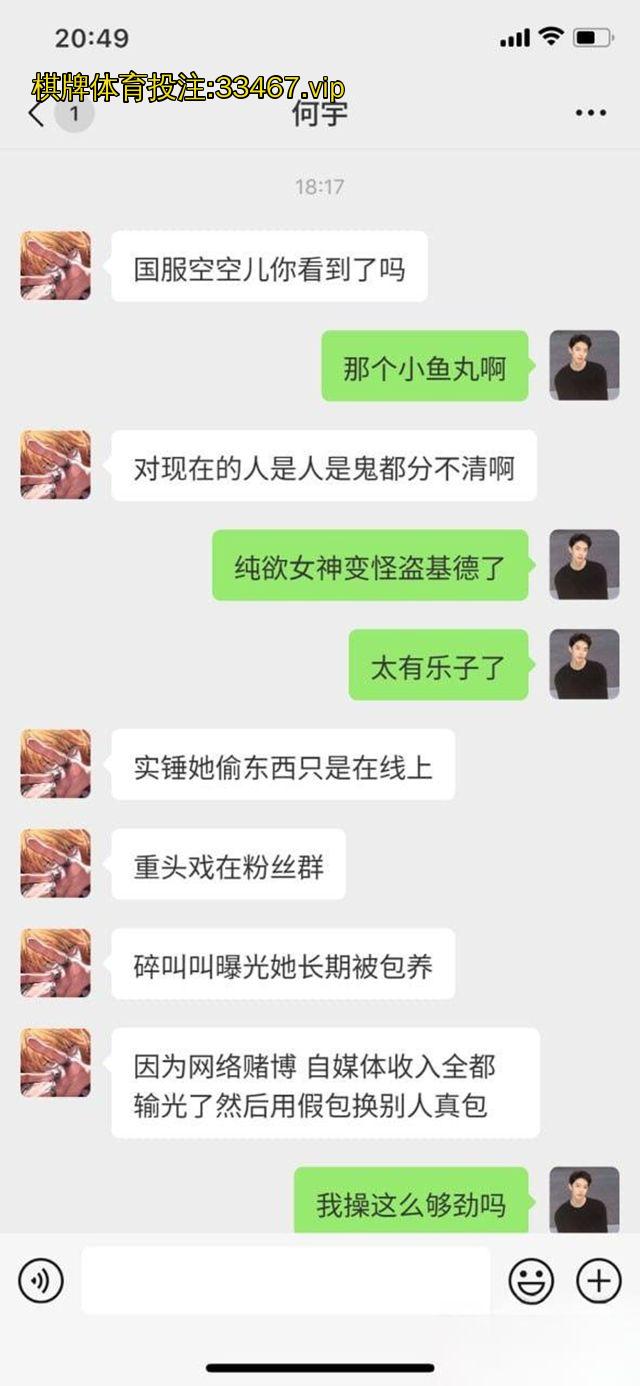Image resolution: width=640 pixels, height=1386 pixels.
Task: Open the plus attachment menu
Action: coord(598,1280)
